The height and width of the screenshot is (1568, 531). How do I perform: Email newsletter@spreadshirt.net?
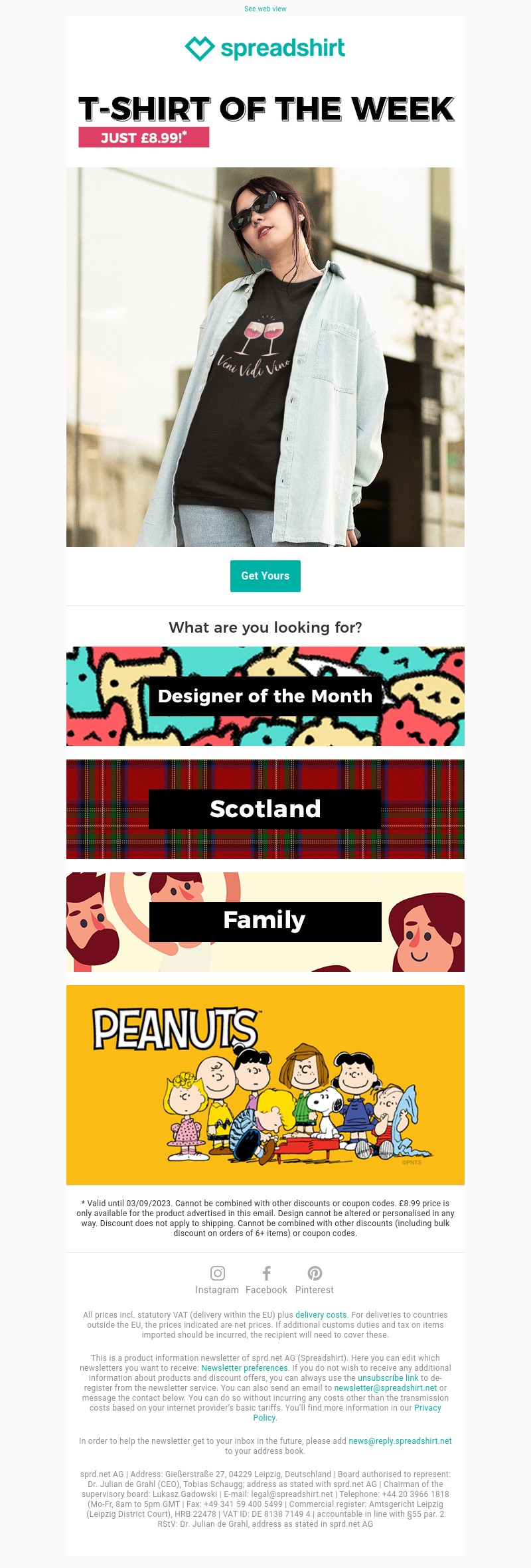385,1387
